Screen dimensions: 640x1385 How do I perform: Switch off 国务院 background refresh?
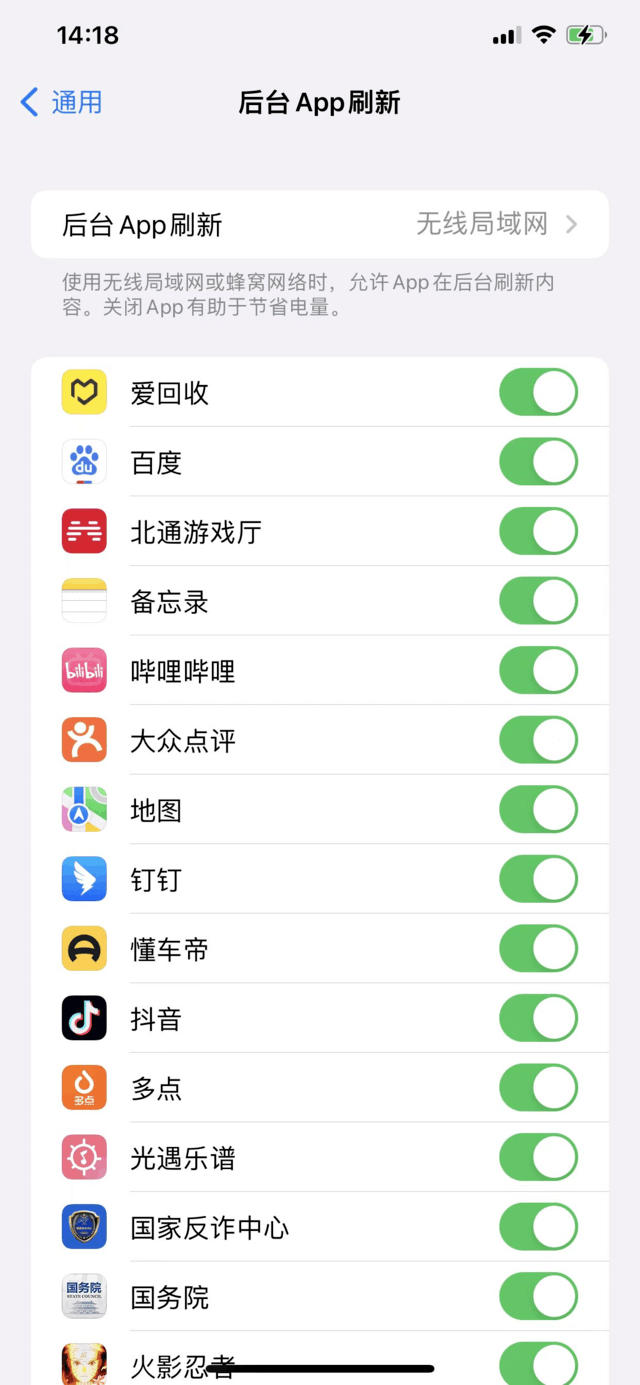click(538, 1296)
